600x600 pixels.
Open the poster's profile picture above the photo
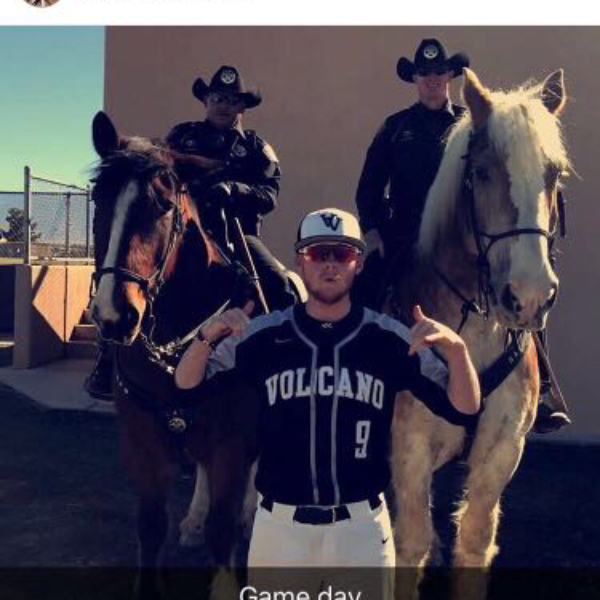pyautogui.click(x=41, y=2)
